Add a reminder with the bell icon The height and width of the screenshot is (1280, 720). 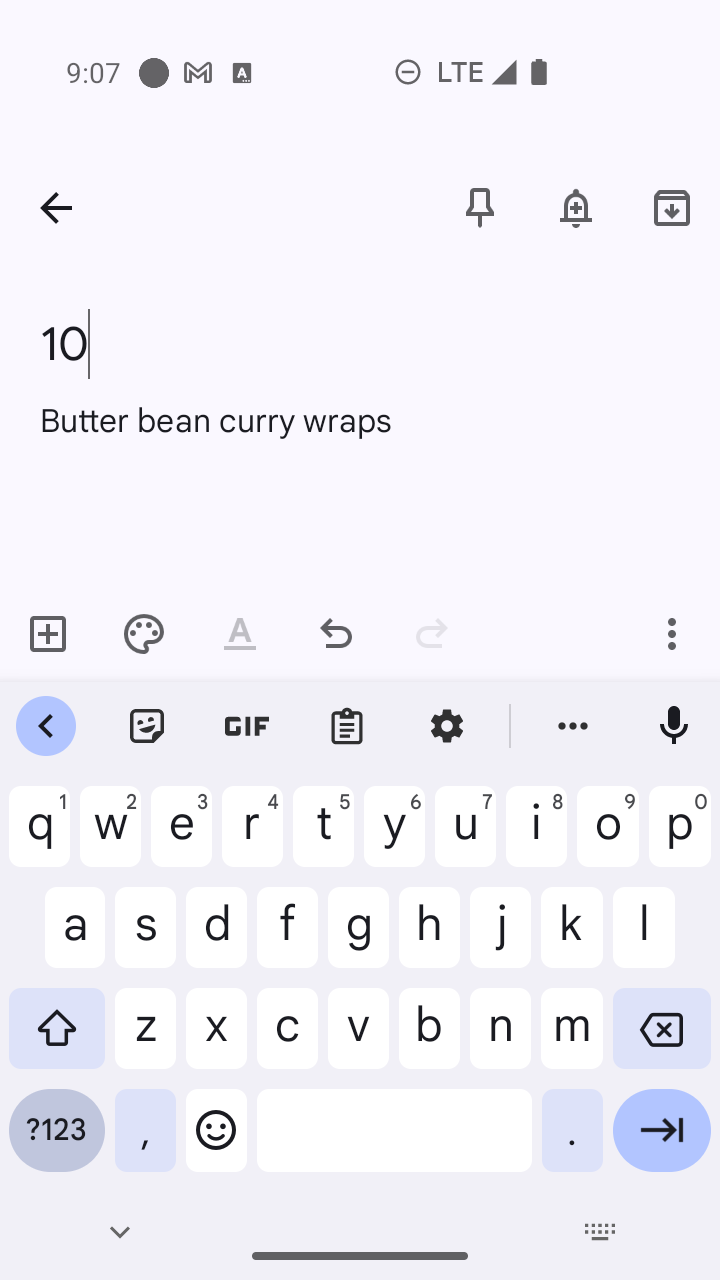pos(575,208)
